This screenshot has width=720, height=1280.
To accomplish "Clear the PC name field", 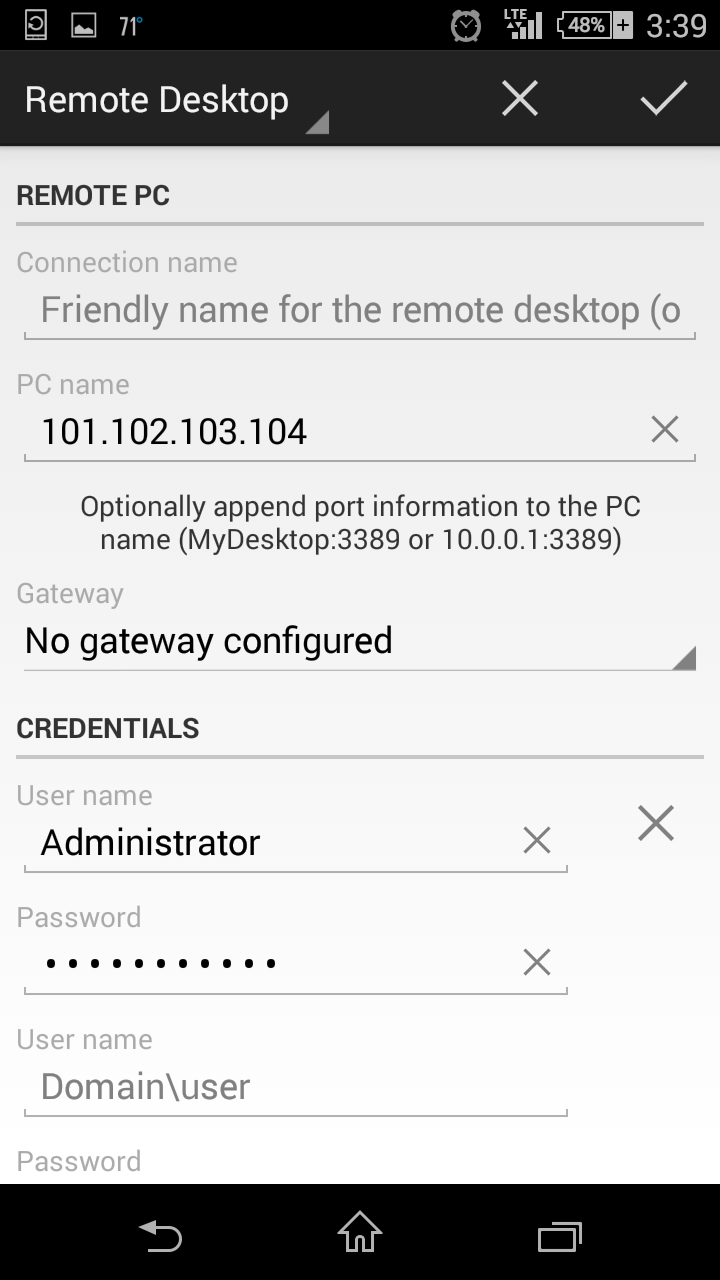I will pyautogui.click(x=665, y=430).
